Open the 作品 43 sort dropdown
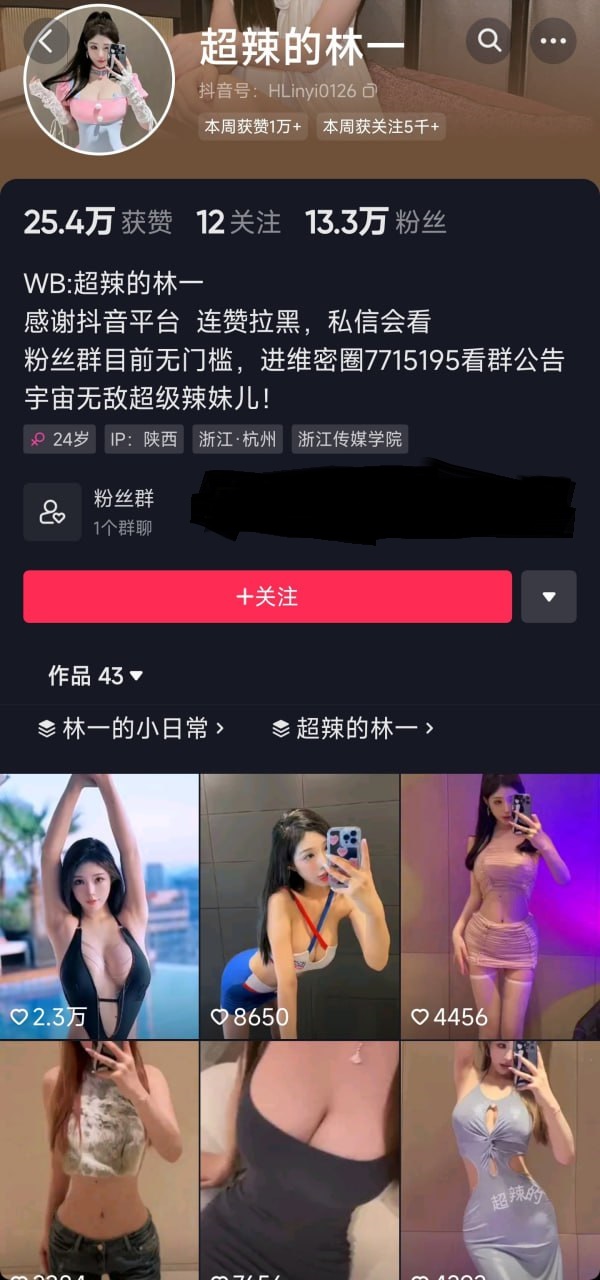Viewport: 600px width, 1280px height. coord(96,677)
